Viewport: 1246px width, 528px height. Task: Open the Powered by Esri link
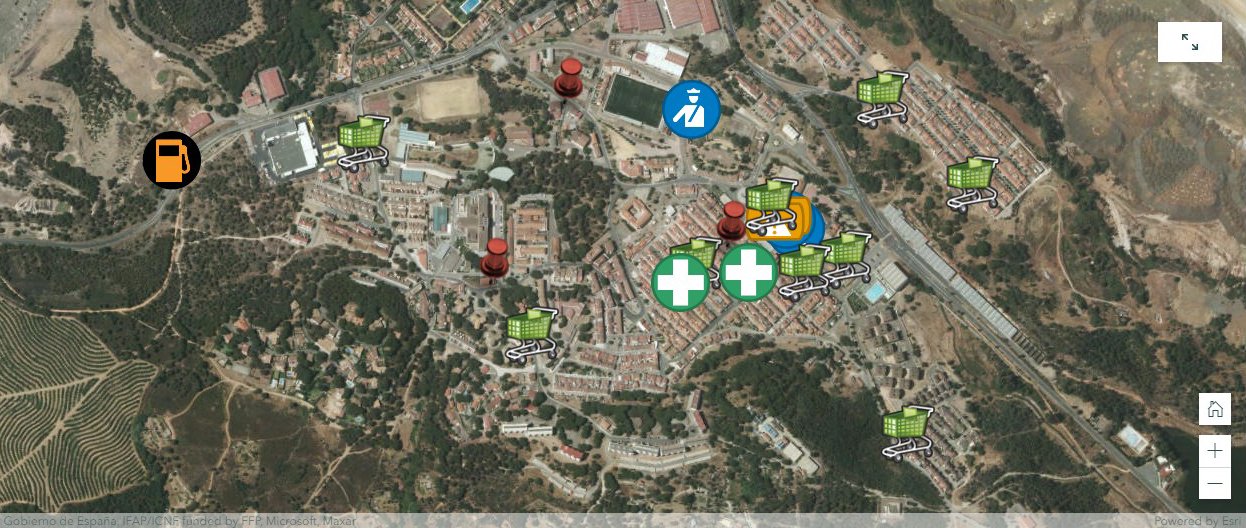click(x=1197, y=521)
